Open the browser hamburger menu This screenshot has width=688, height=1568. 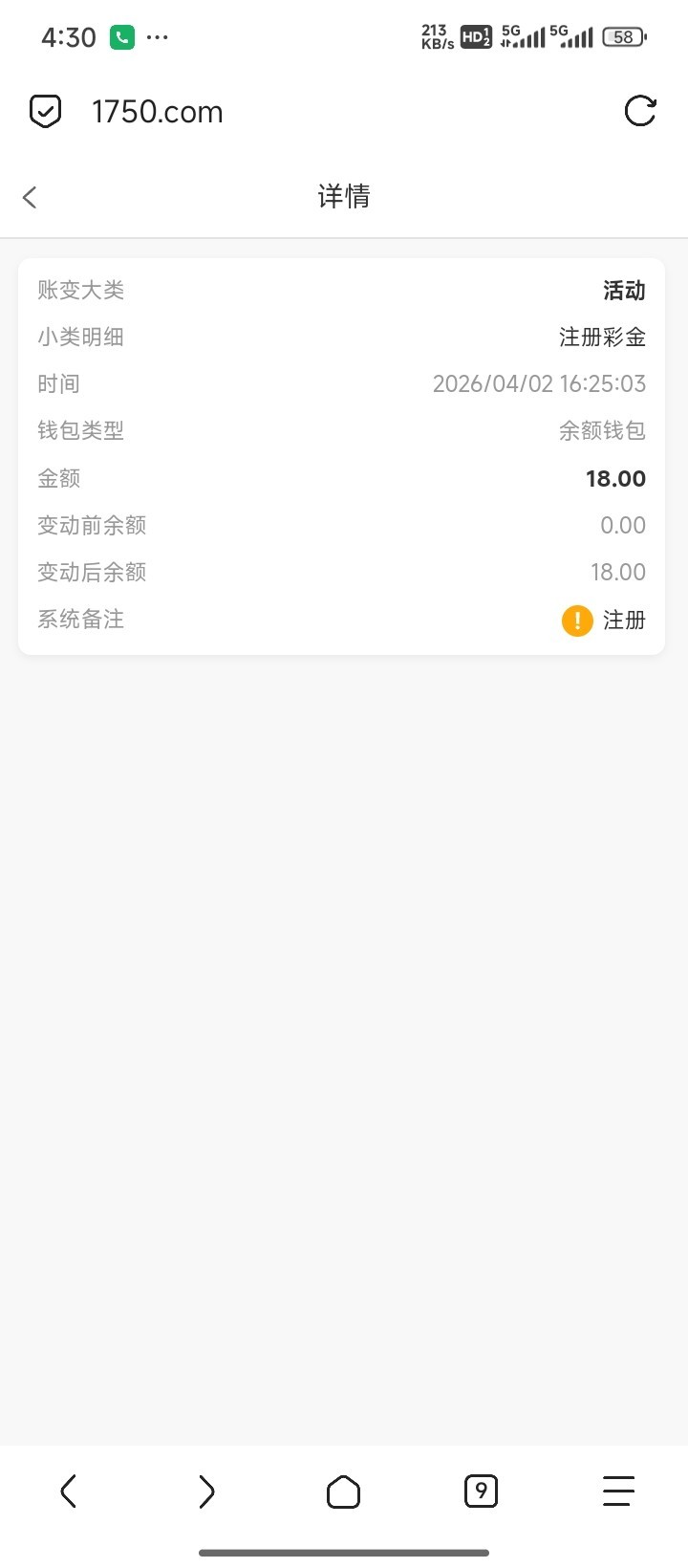tap(618, 1491)
